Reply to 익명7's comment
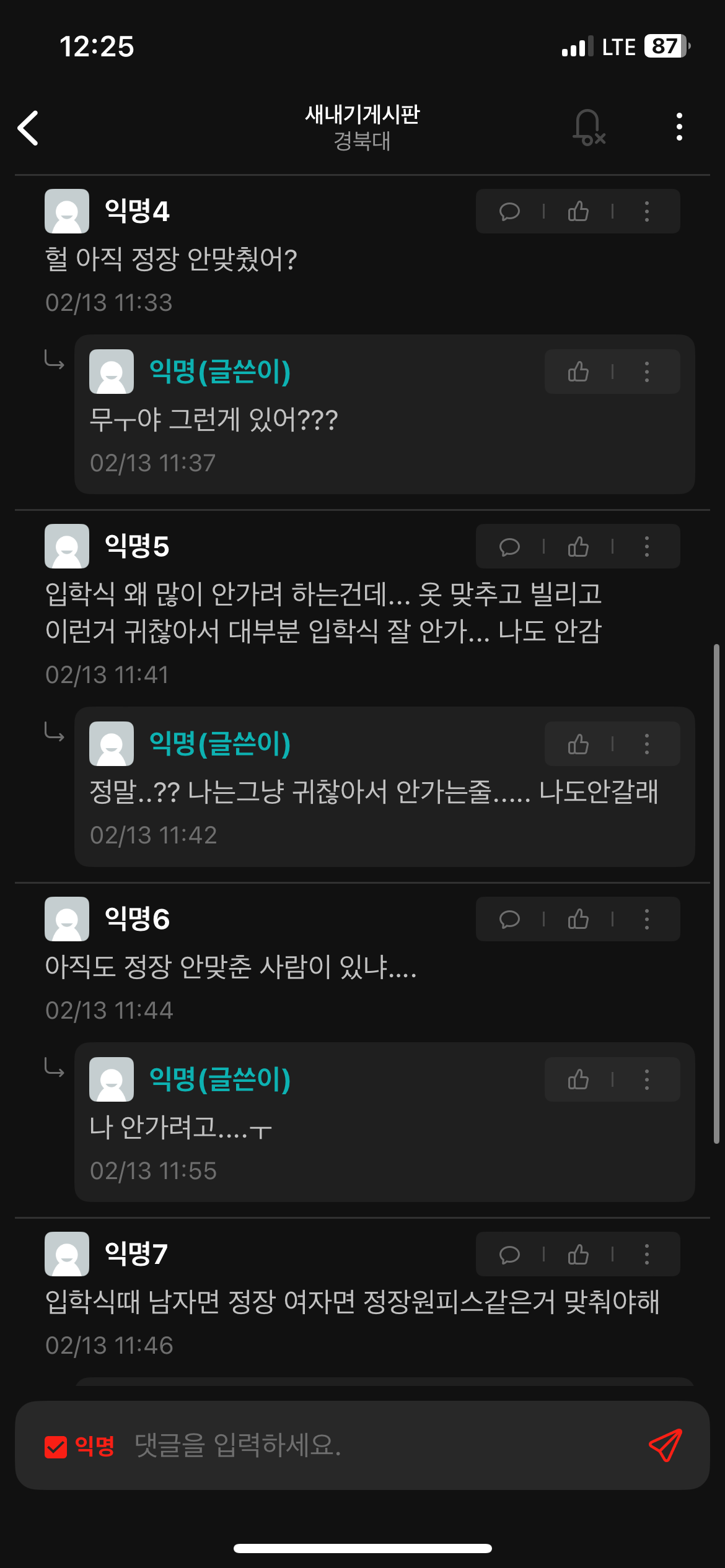 click(509, 1255)
